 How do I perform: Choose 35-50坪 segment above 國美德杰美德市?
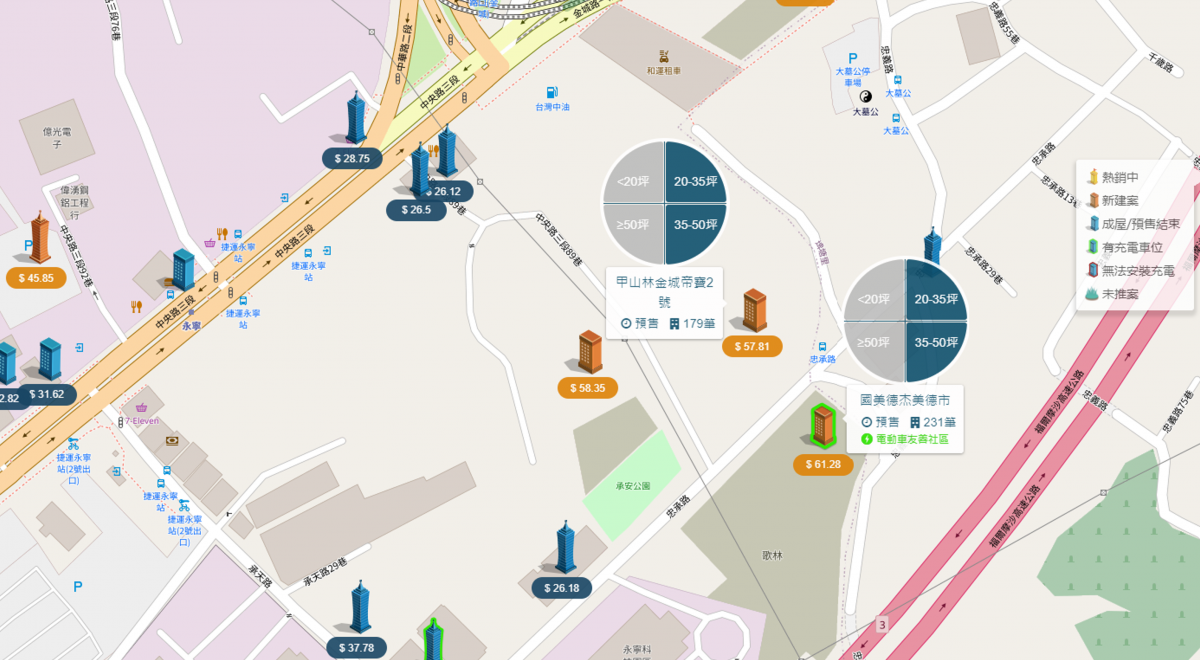click(x=937, y=342)
